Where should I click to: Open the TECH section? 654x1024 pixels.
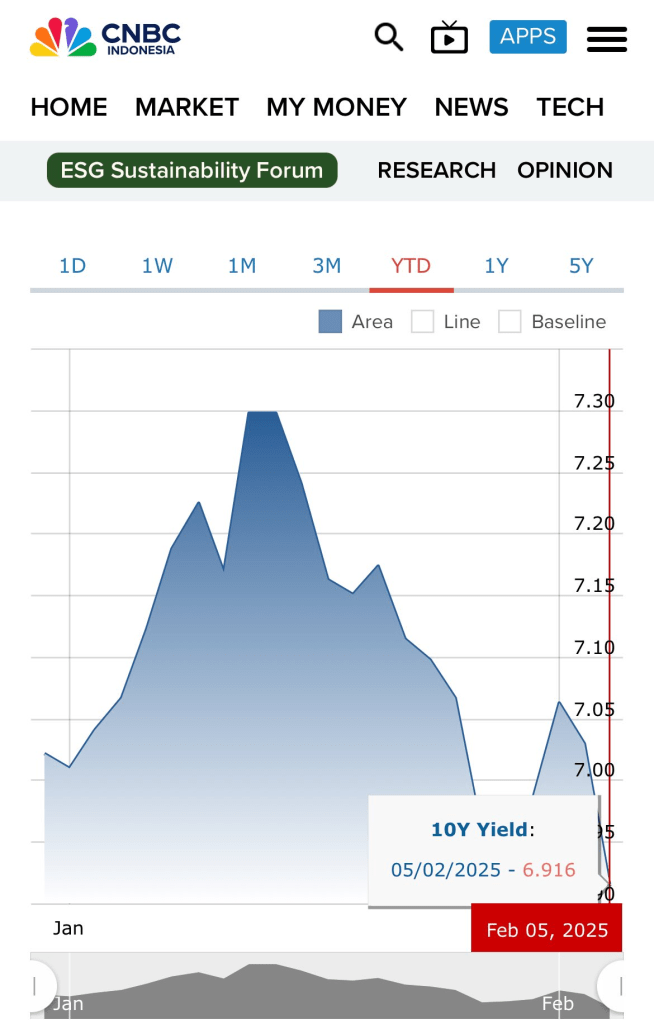570,107
